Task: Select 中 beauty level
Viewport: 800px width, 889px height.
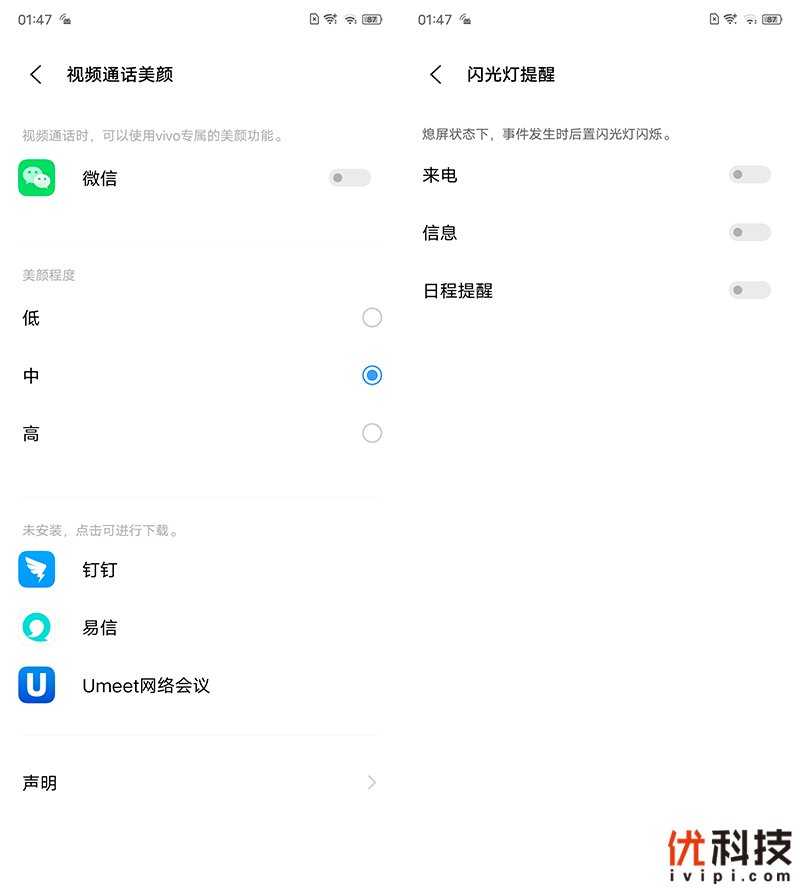Action: 371,376
